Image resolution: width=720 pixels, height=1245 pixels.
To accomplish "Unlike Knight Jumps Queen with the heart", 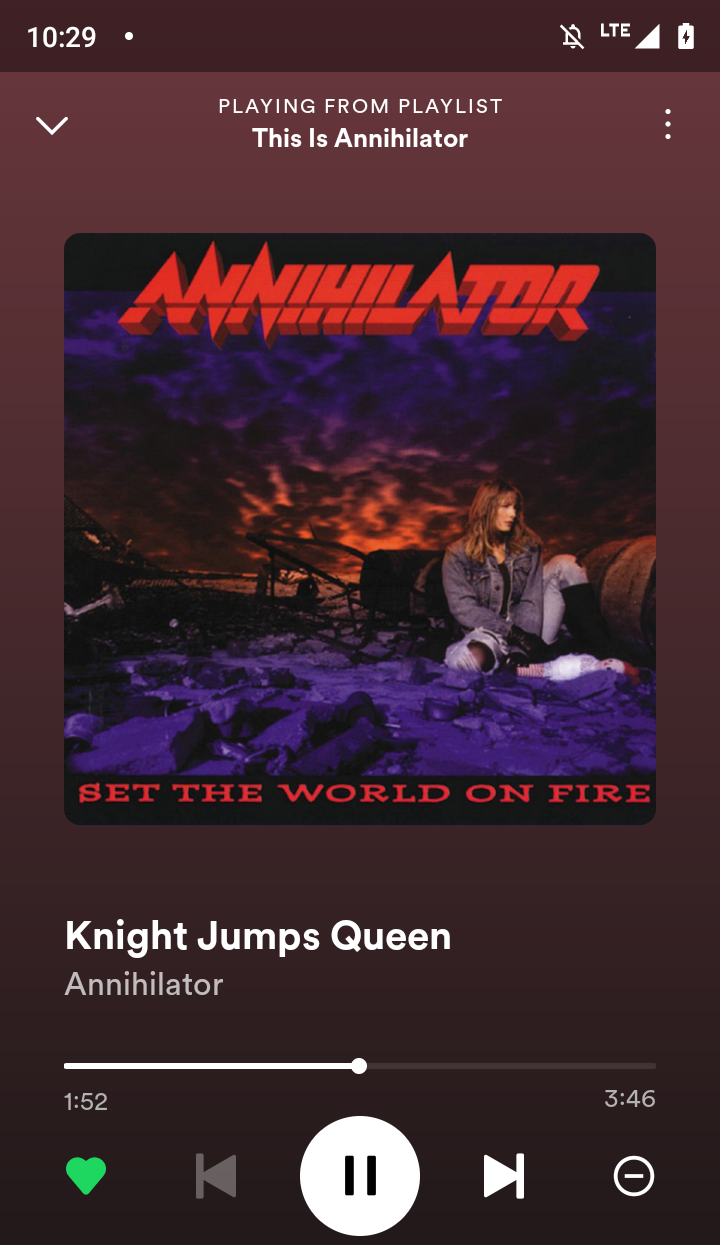I will pos(86,1175).
